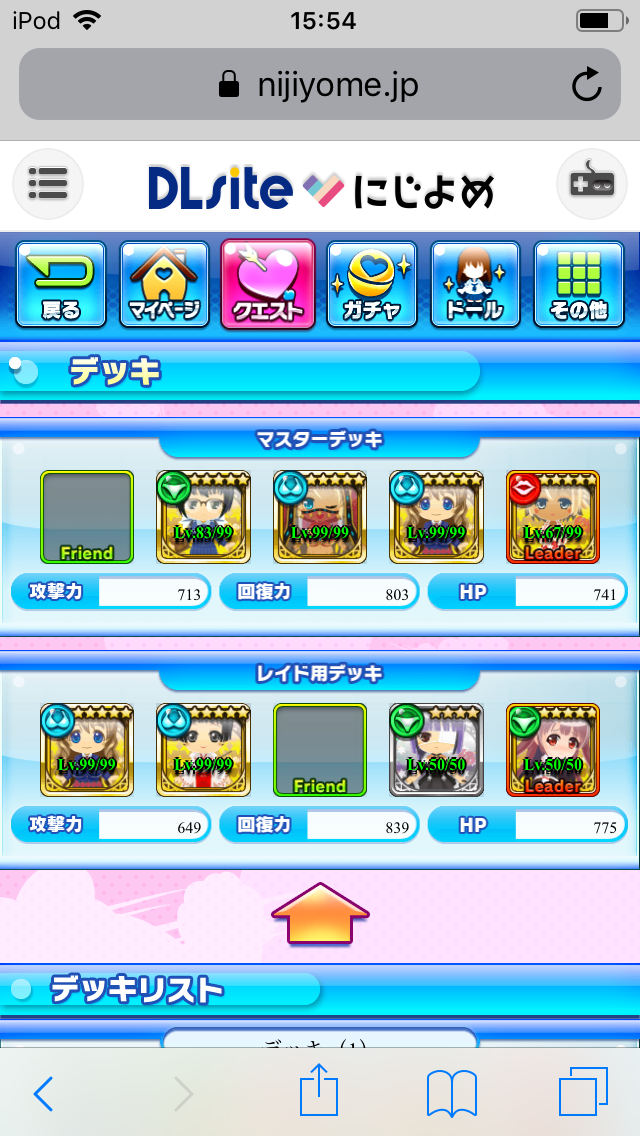Open the ガチャ page
Image resolution: width=640 pixels, height=1136 pixels.
(372, 283)
